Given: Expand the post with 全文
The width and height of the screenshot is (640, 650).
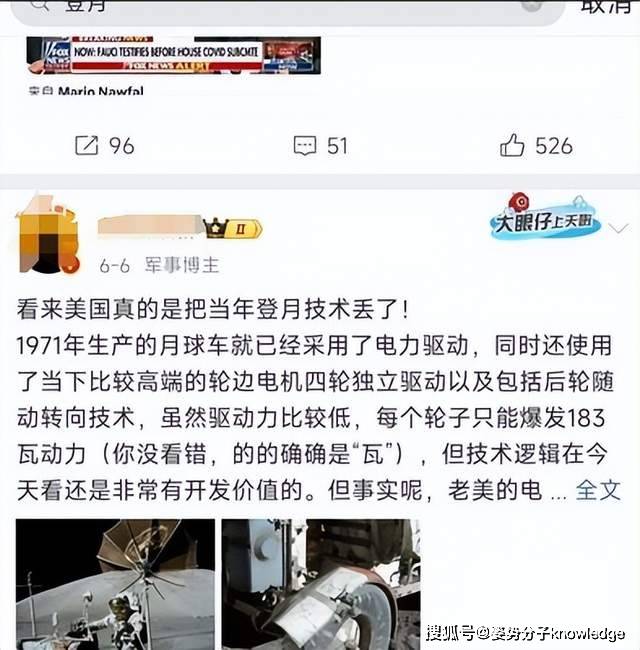Looking at the screenshot, I should pos(599,490).
